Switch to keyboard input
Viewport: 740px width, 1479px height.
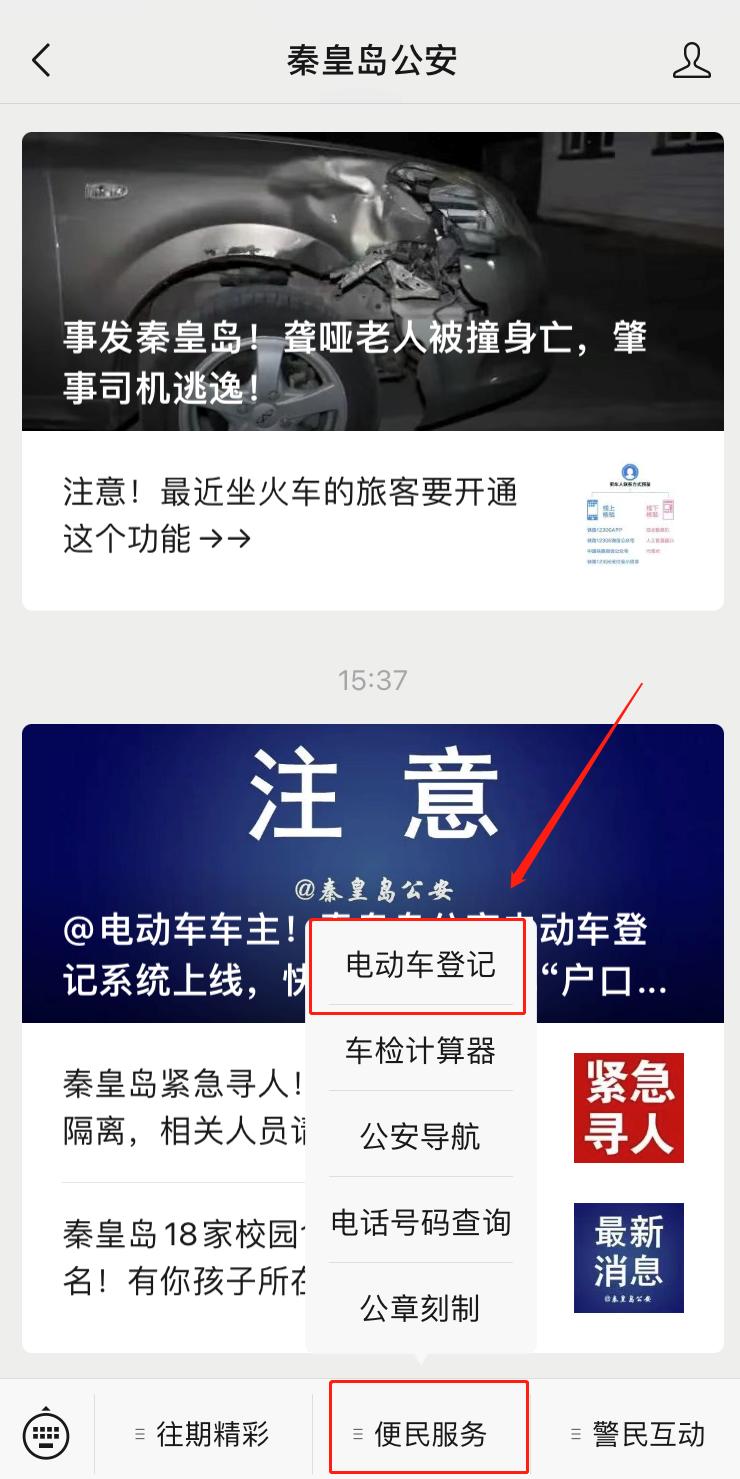click(46, 1434)
